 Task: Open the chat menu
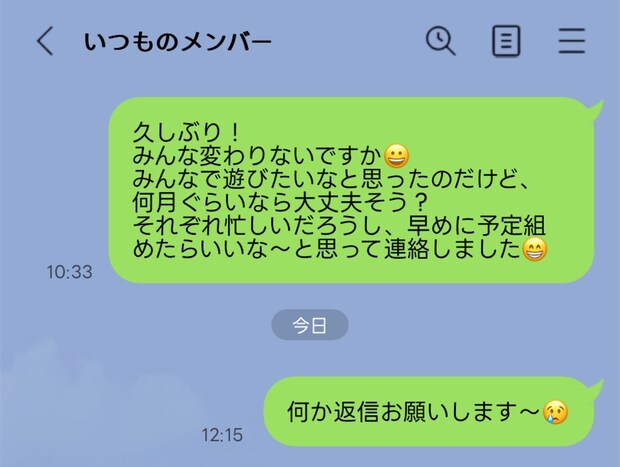coord(572,41)
